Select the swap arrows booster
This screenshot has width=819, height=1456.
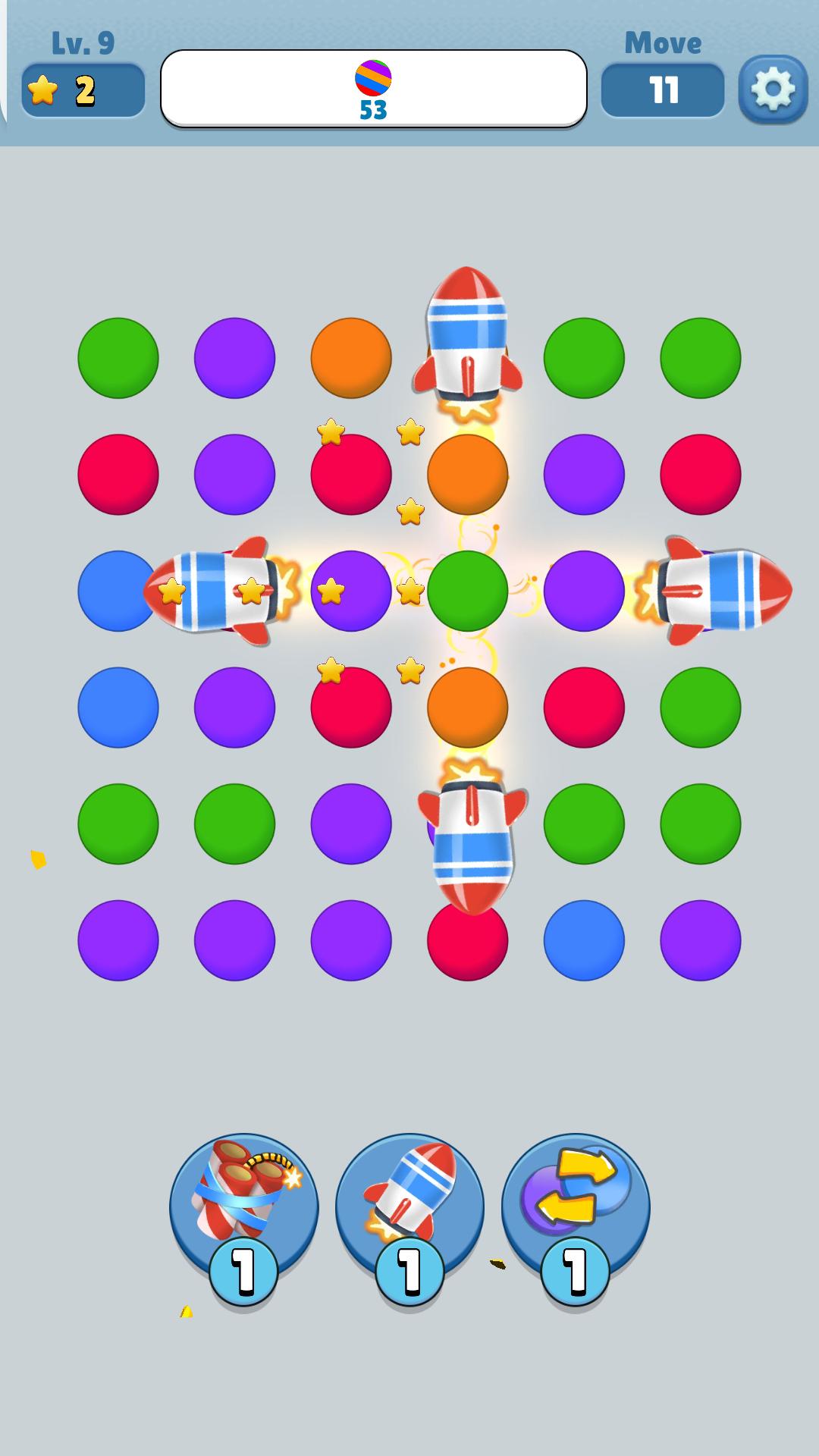576,1207
